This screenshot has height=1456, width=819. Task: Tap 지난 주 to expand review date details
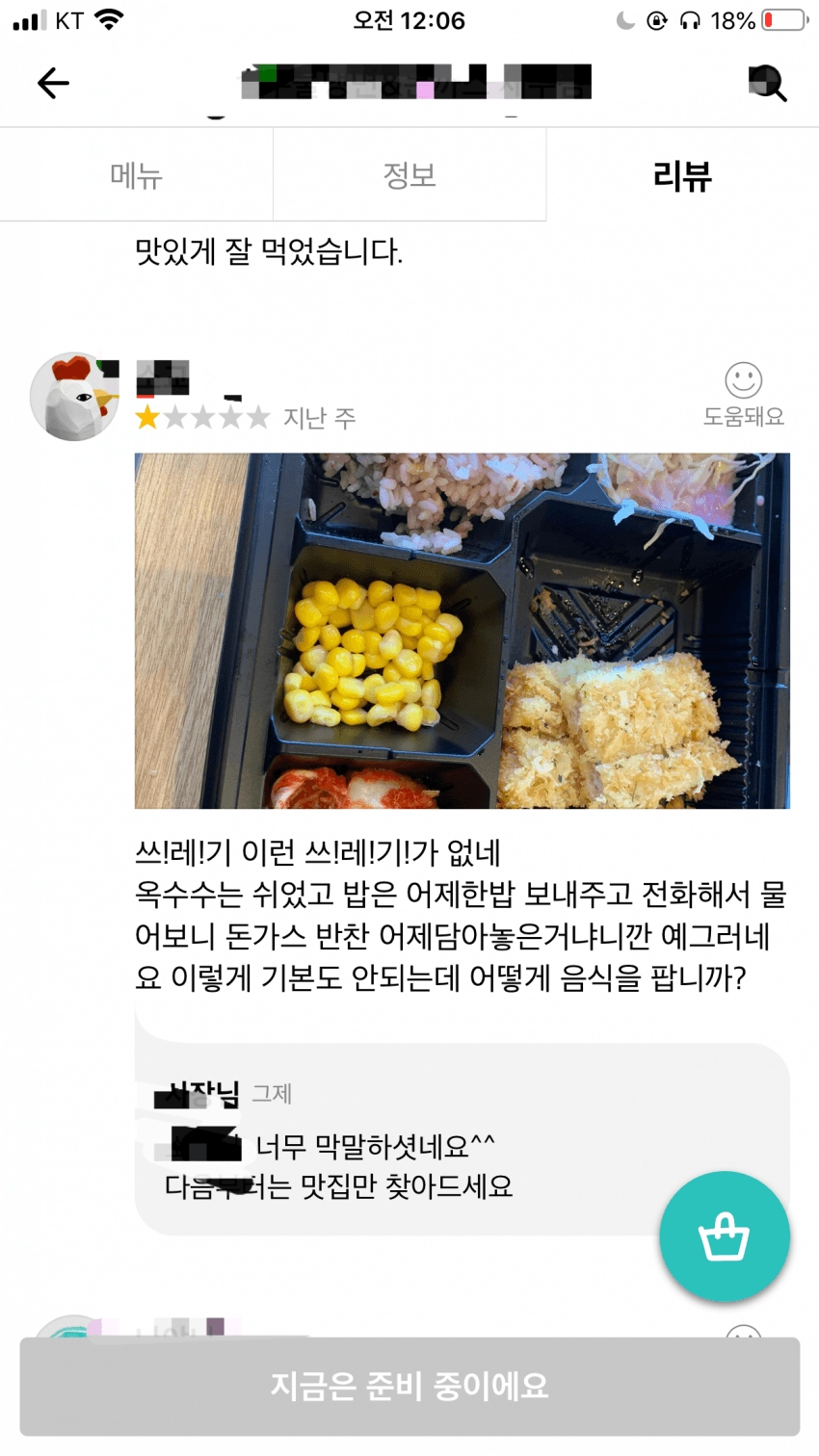coord(318,418)
